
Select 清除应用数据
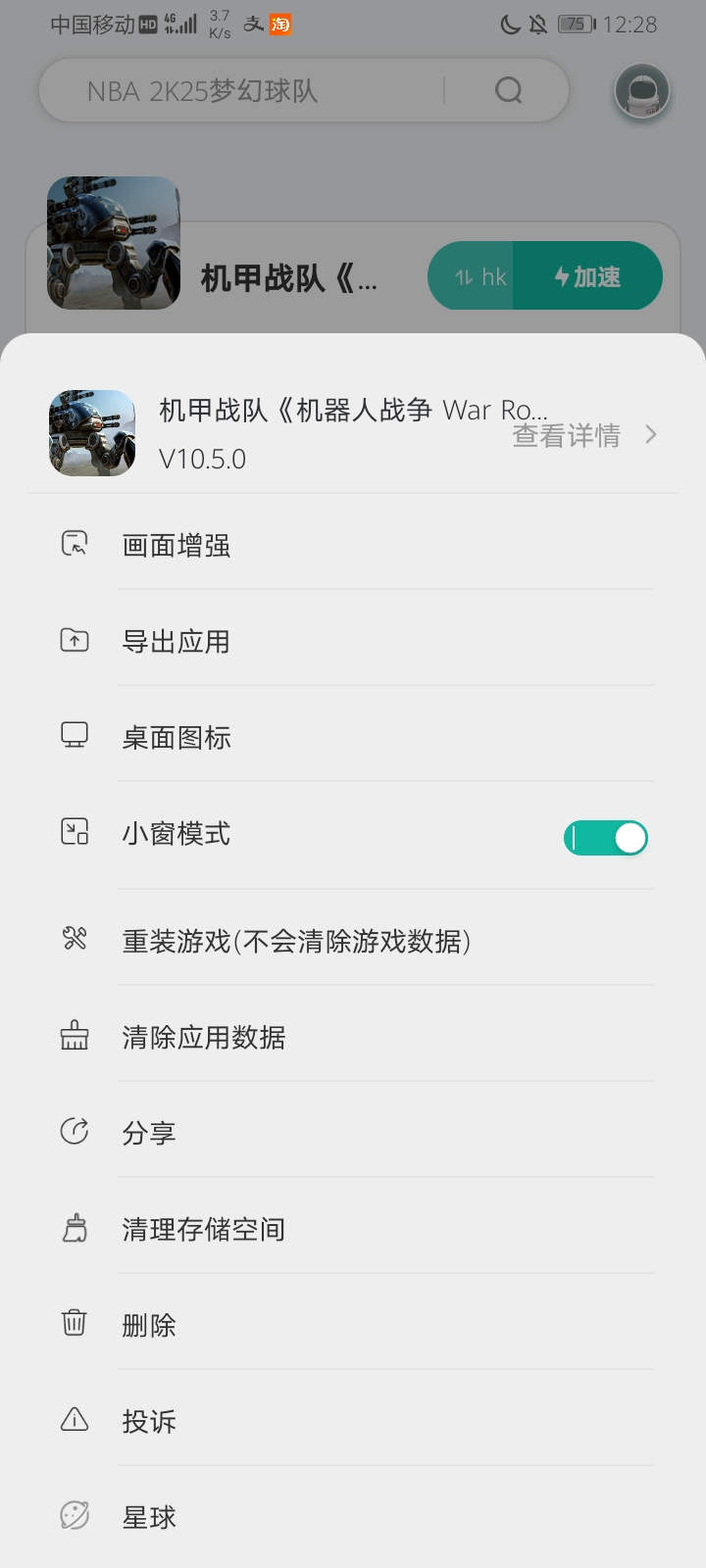(x=204, y=1038)
